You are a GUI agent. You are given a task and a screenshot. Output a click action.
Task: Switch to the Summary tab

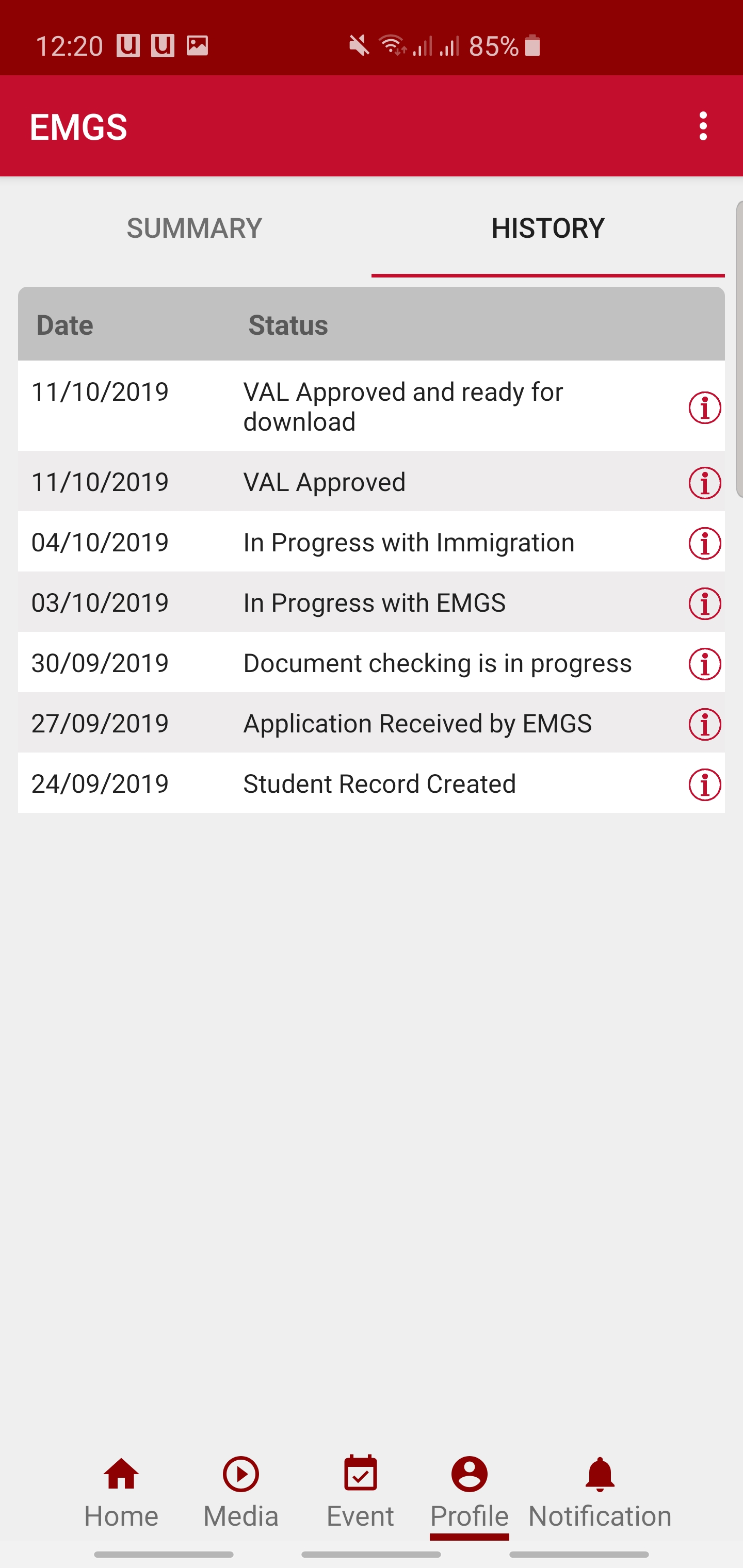click(x=195, y=228)
